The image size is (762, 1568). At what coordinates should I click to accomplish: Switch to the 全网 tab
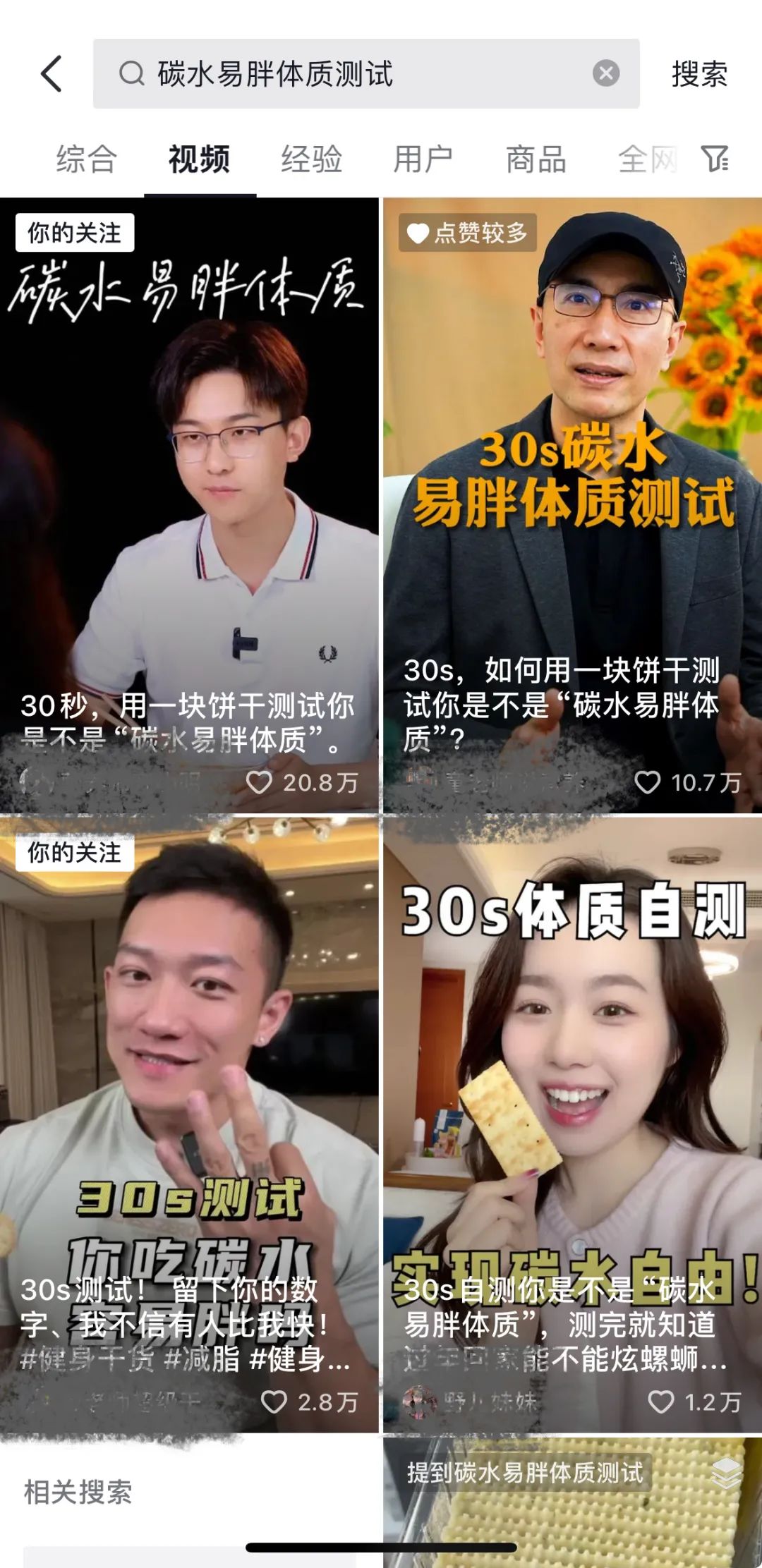pyautogui.click(x=646, y=159)
